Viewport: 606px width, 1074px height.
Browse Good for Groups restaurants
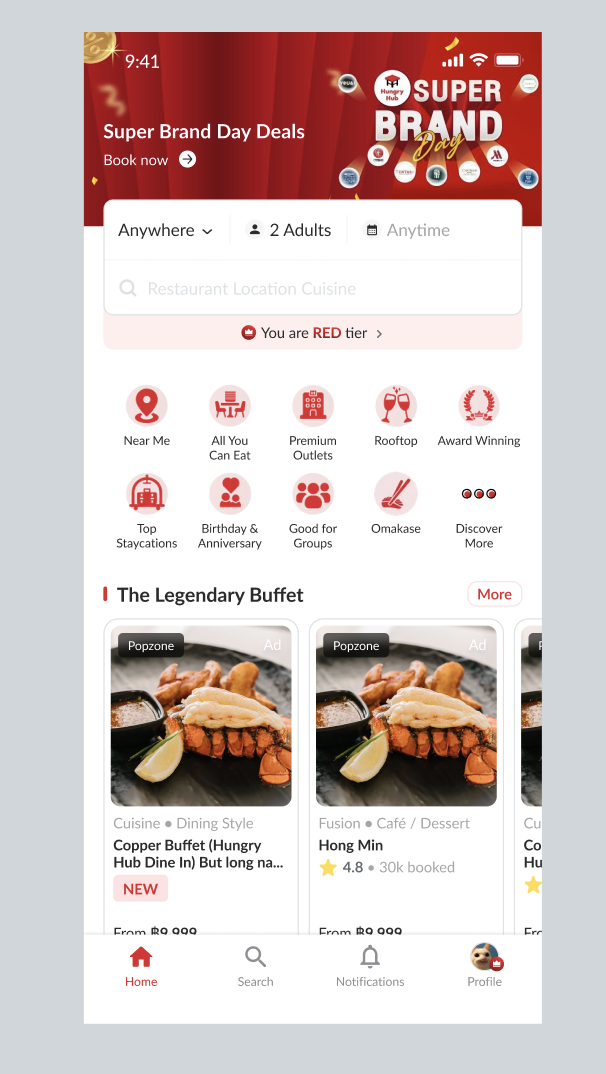[x=313, y=511]
